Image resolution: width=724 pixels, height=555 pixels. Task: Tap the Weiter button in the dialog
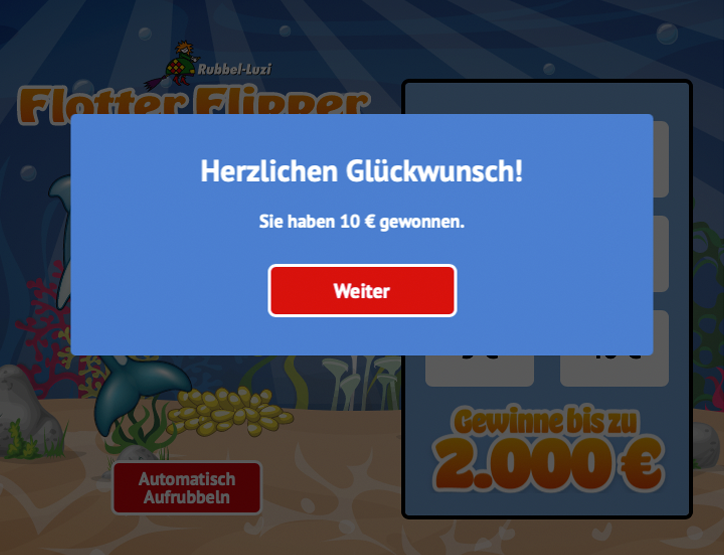pyautogui.click(x=362, y=291)
